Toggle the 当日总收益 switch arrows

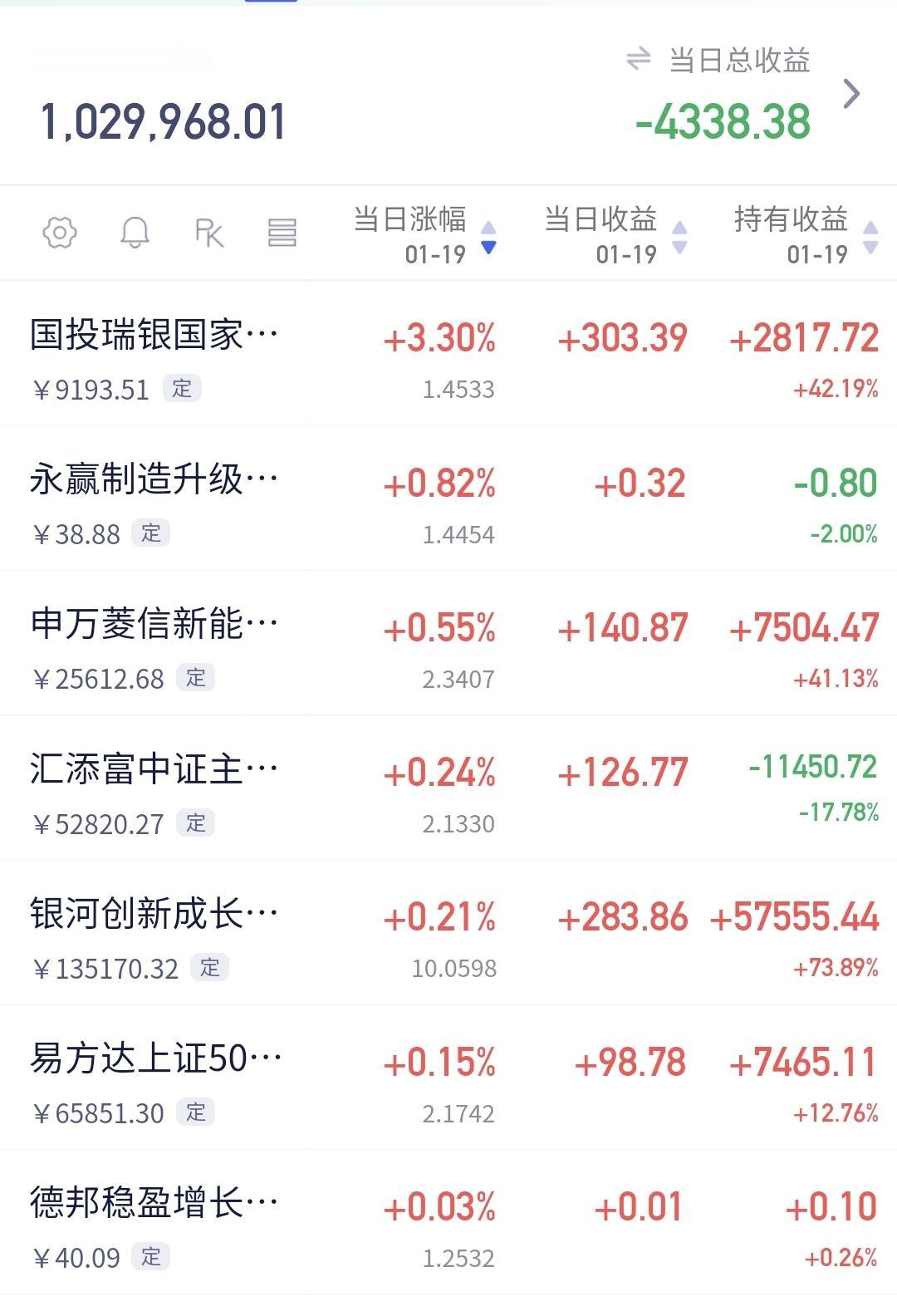[x=638, y=59]
